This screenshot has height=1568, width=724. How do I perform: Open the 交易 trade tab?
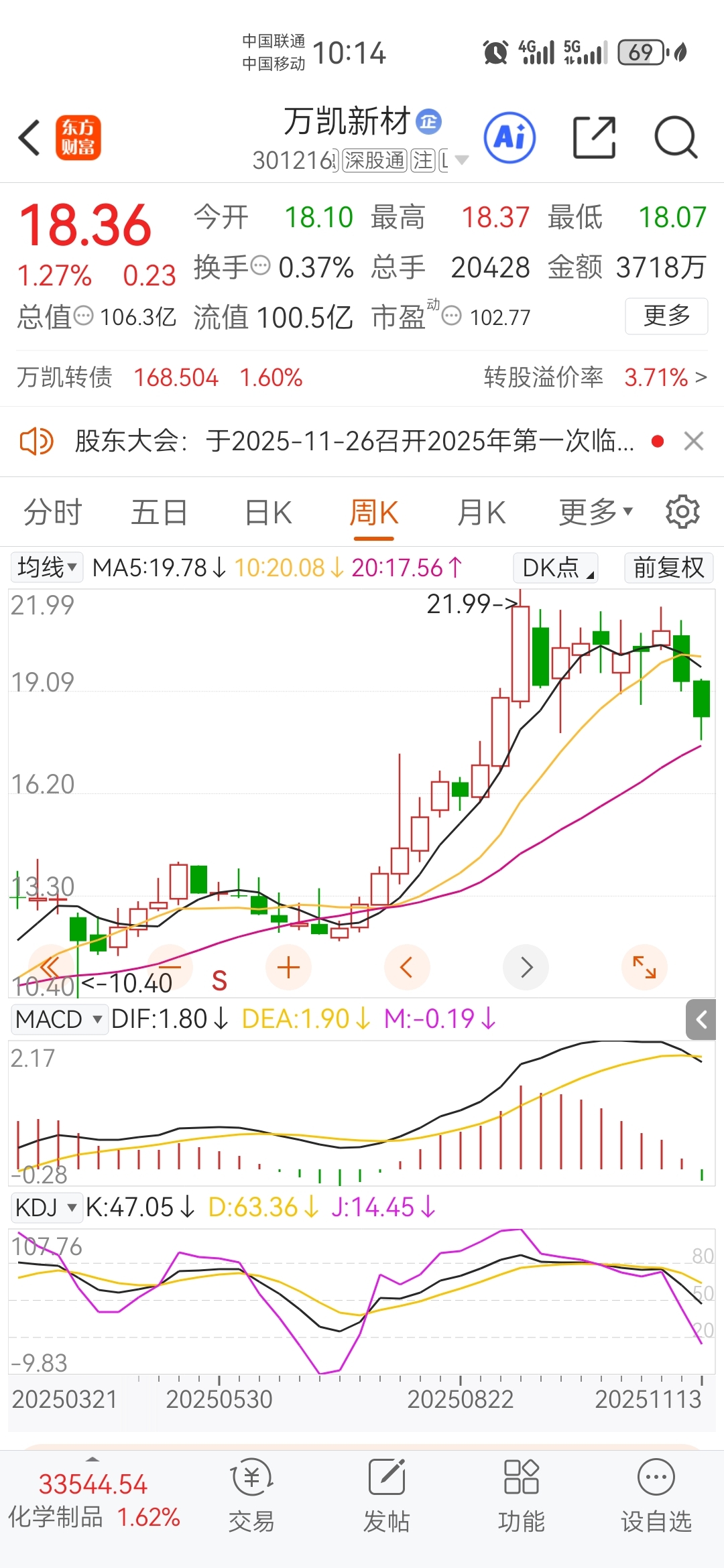(251, 1495)
